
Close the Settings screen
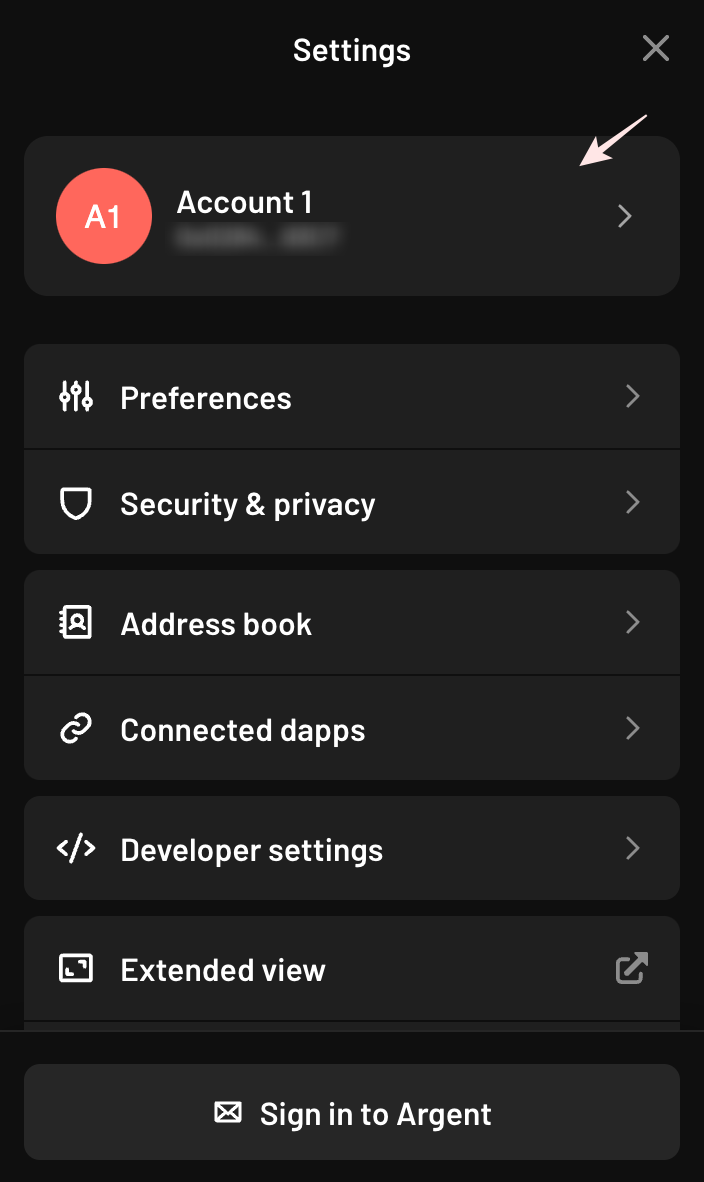pos(655,48)
